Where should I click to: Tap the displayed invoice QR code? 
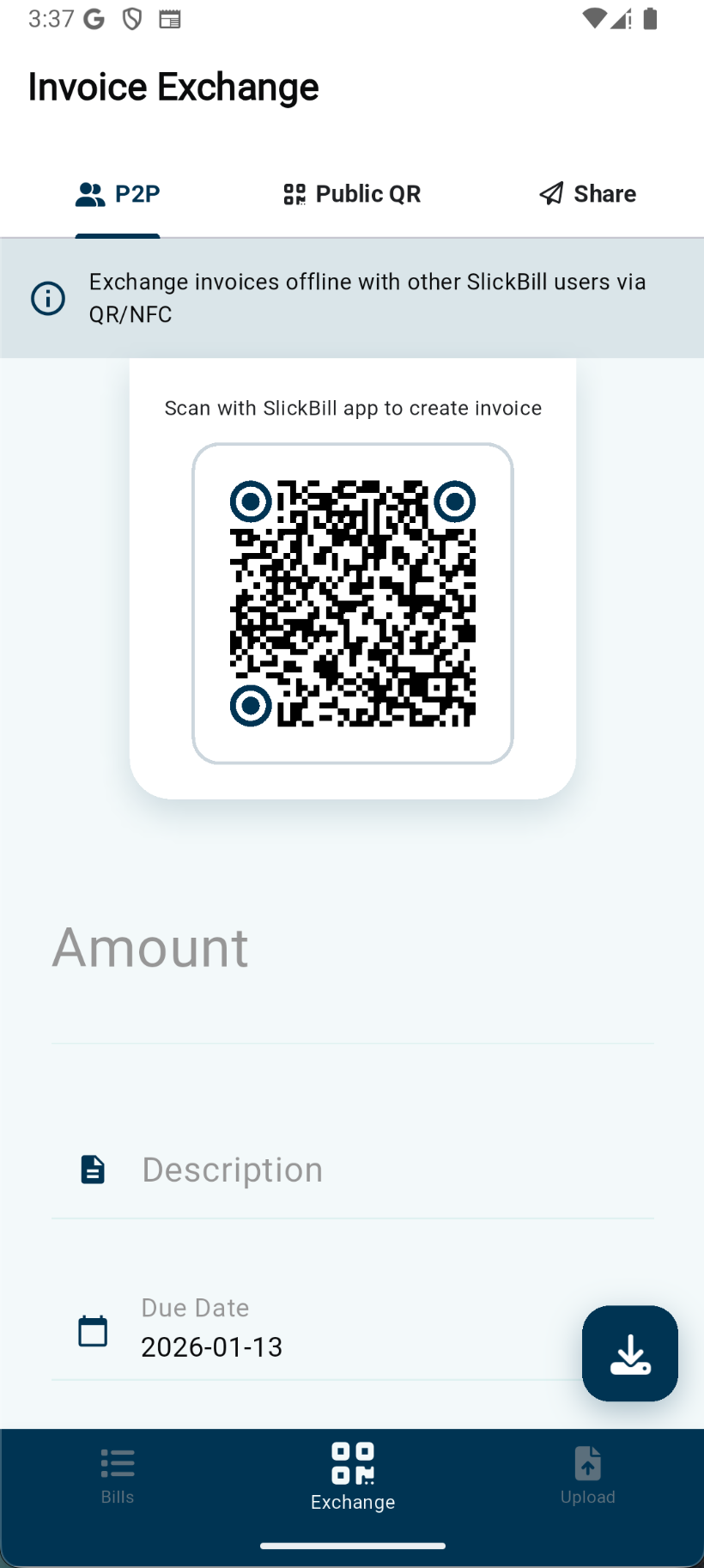352,603
